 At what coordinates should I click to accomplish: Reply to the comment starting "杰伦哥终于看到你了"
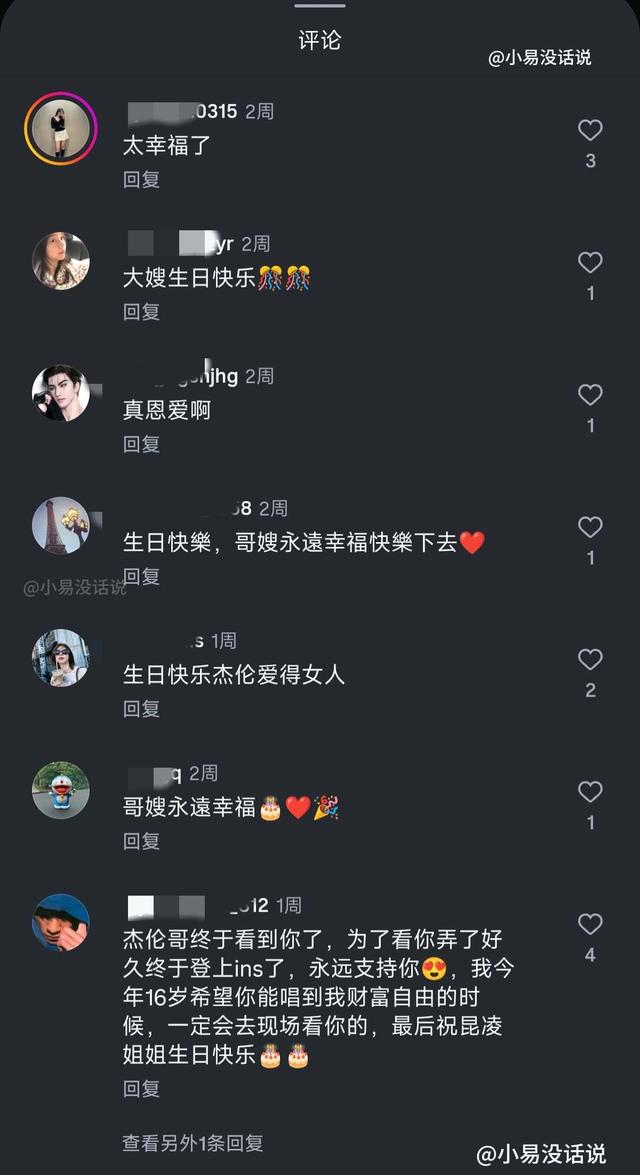point(141,1088)
